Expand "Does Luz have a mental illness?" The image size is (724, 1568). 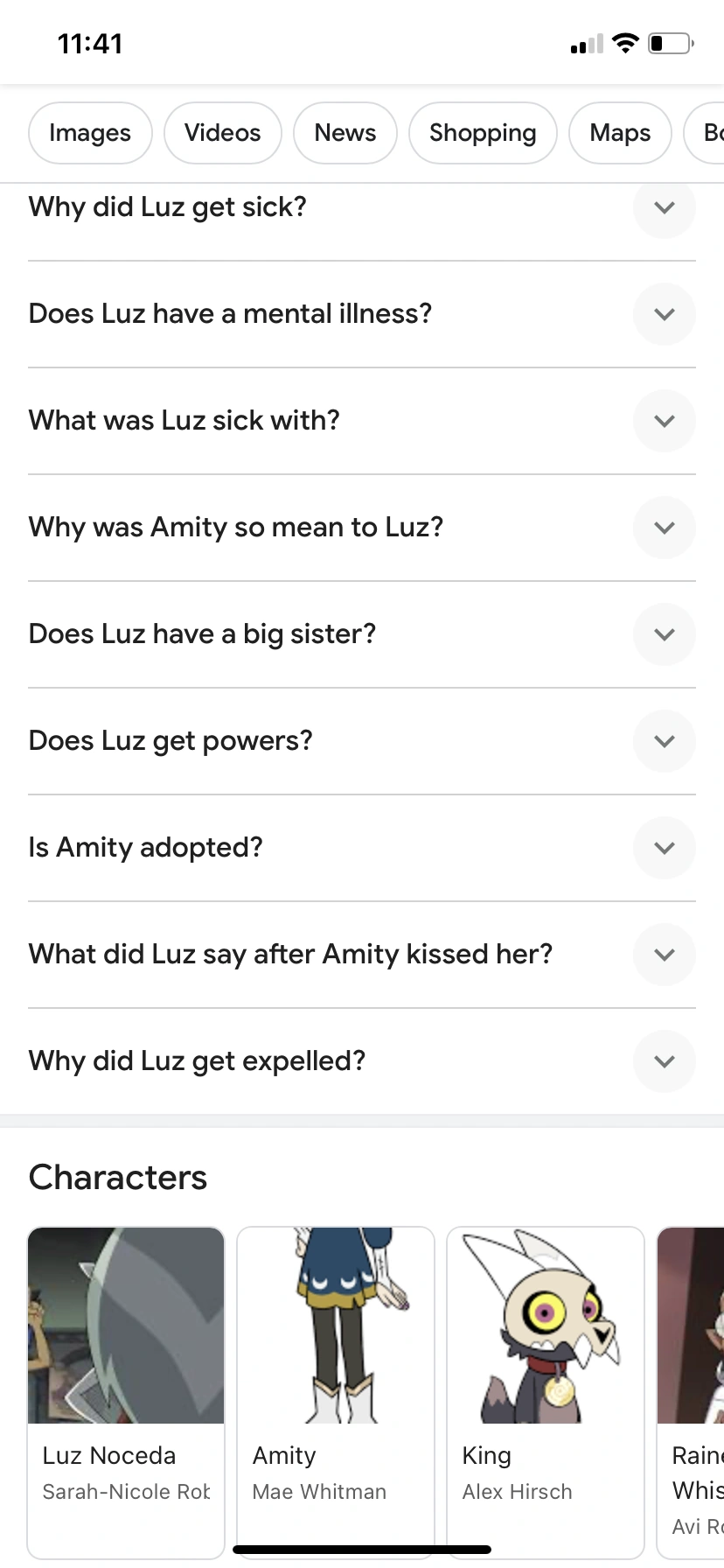pos(664,314)
